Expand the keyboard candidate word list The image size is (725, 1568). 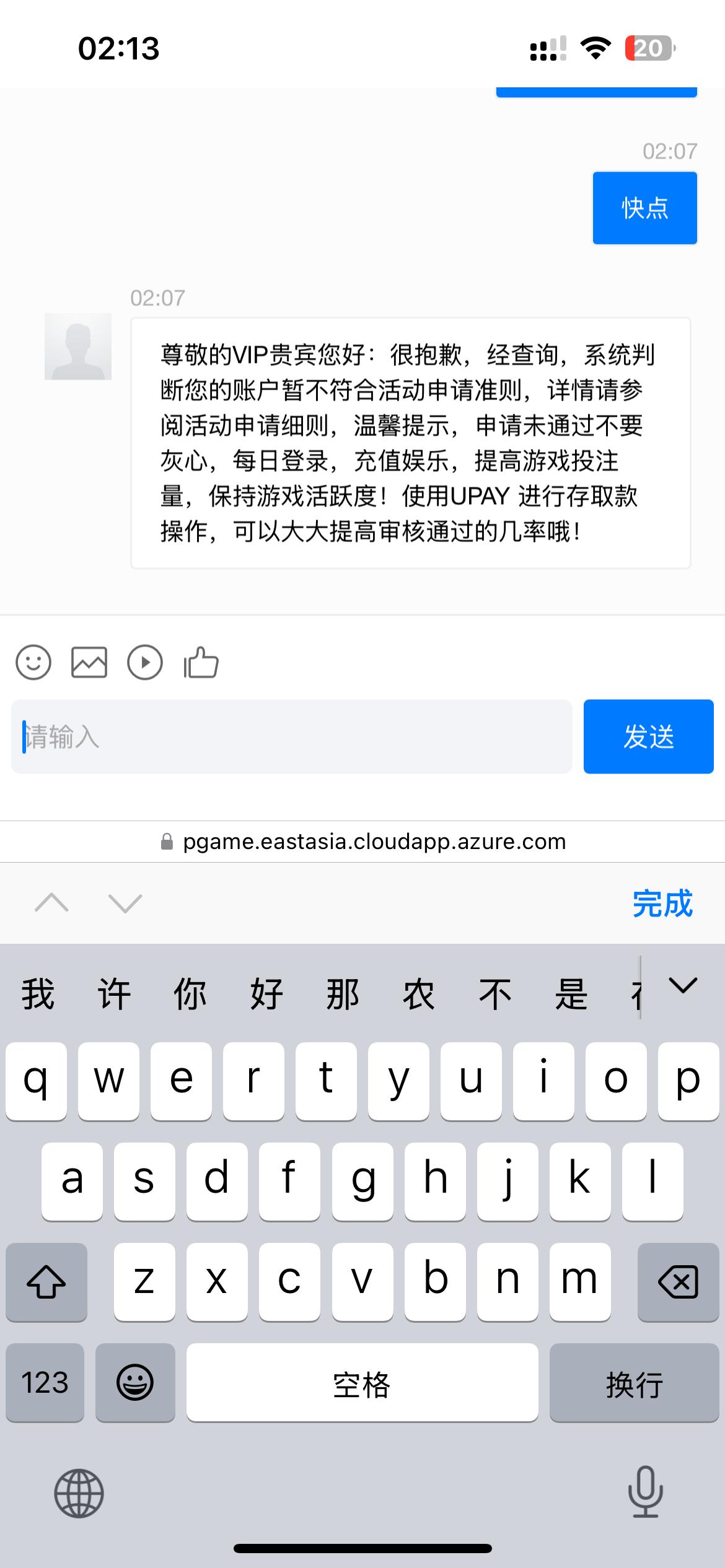[683, 985]
